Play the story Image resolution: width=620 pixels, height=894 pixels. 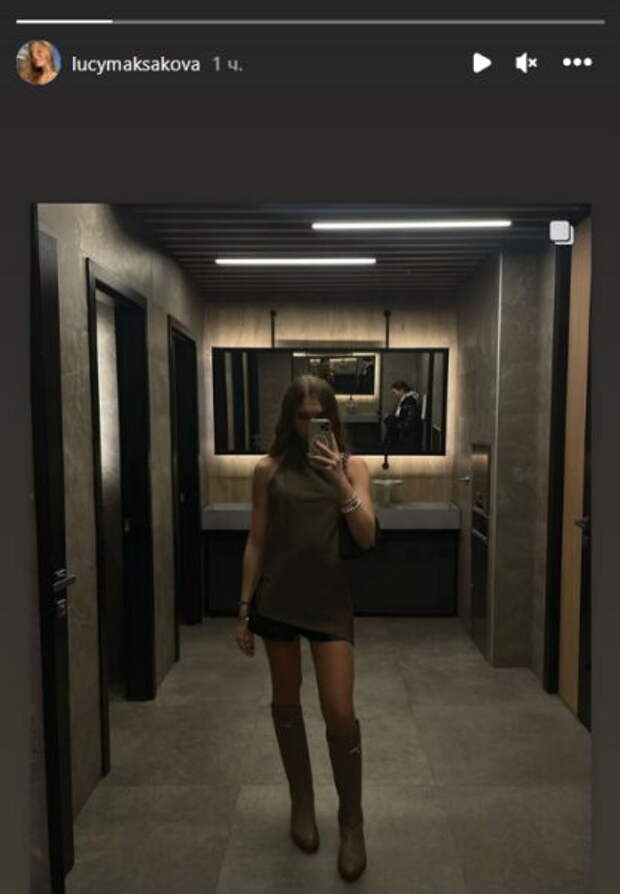pyautogui.click(x=482, y=63)
